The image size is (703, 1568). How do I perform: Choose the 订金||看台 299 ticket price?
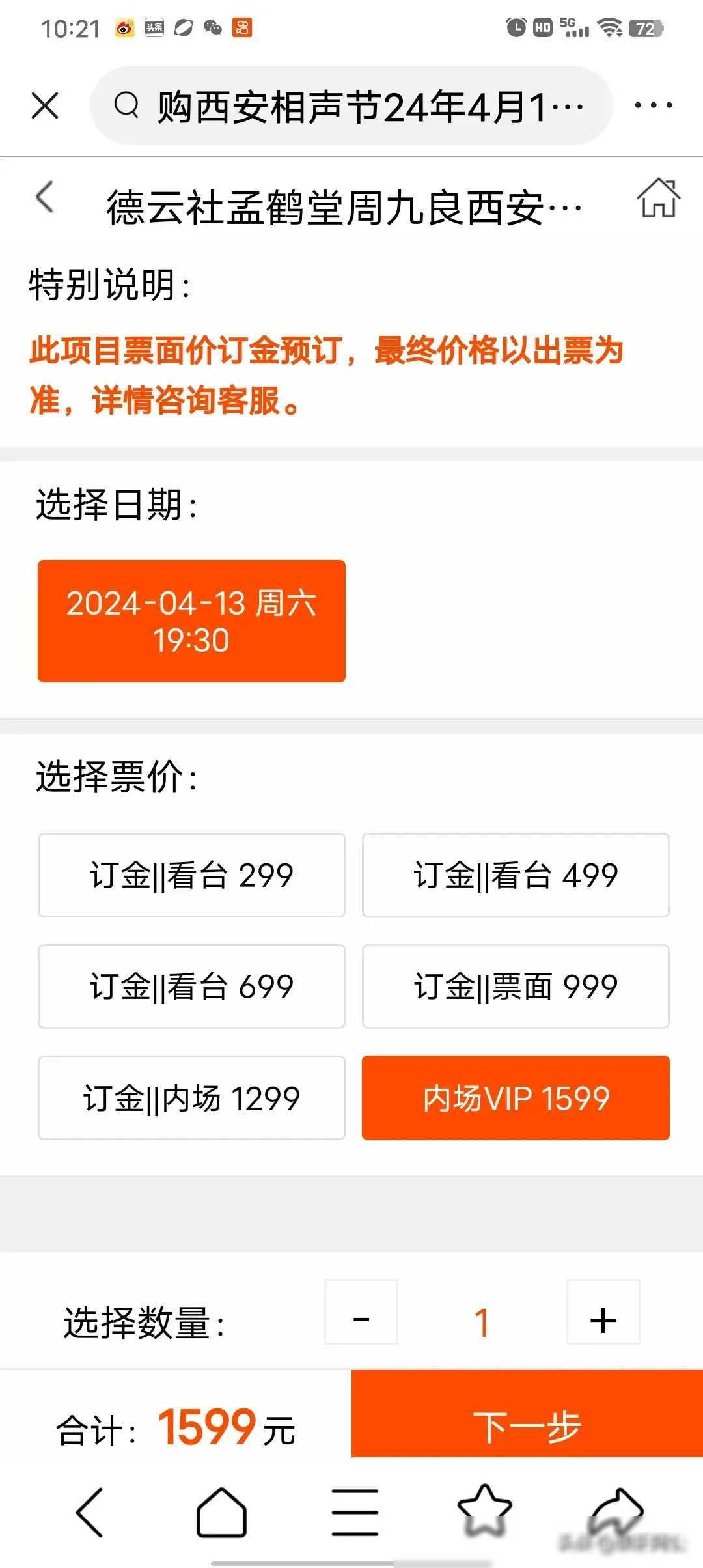[x=191, y=875]
